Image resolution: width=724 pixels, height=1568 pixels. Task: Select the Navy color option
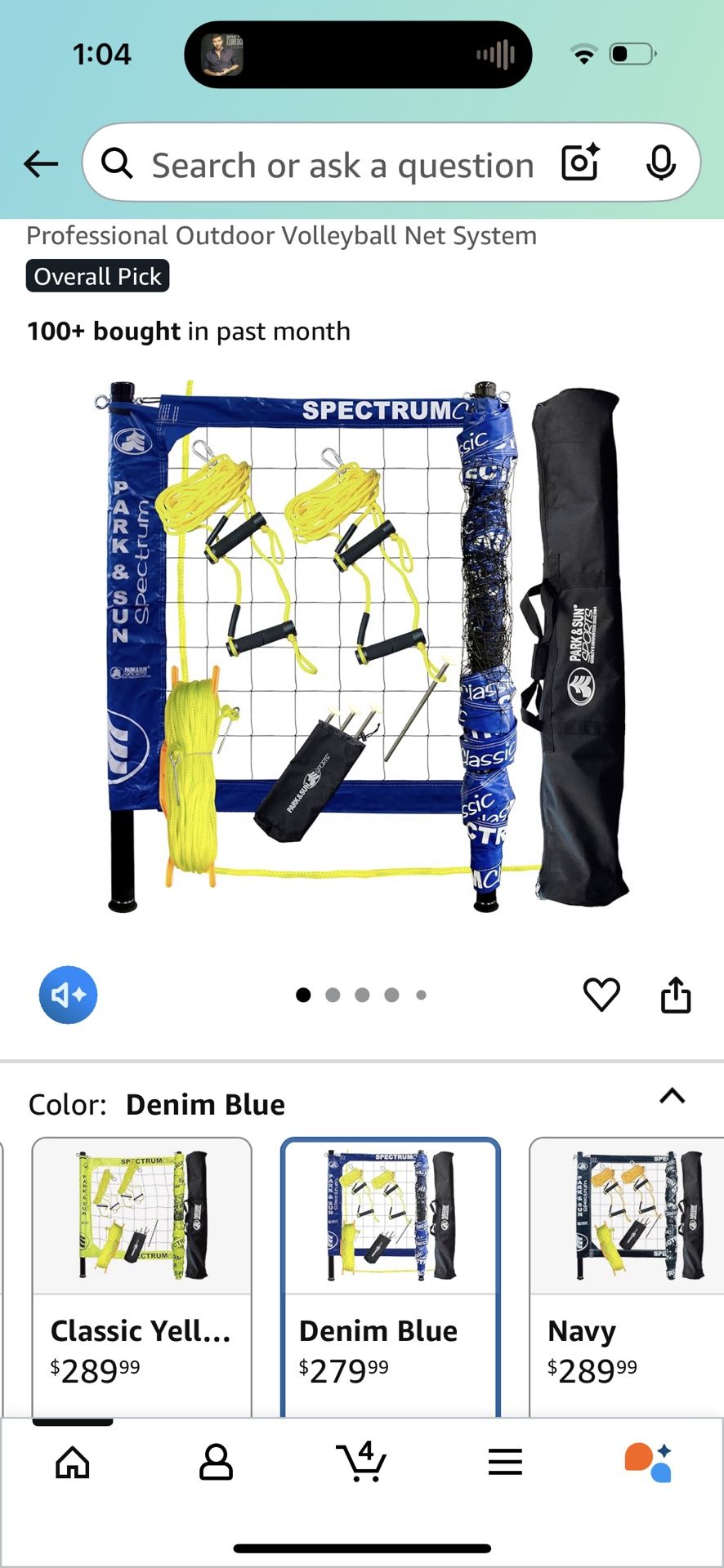pyautogui.click(x=626, y=1274)
